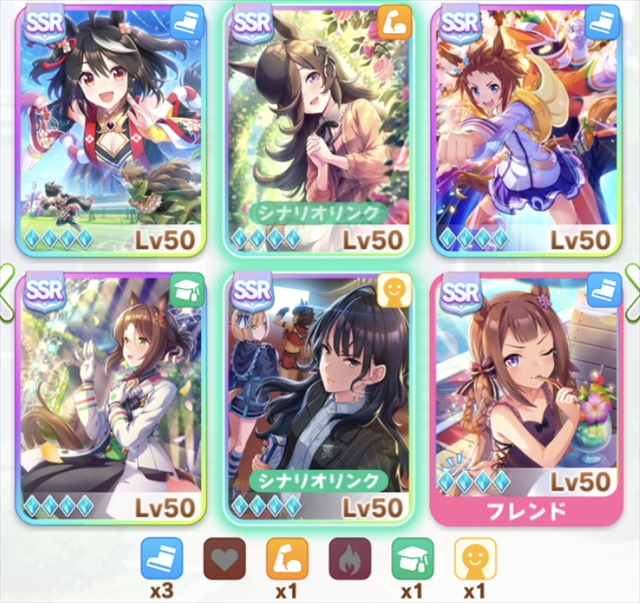640x603 pixels.
Task: Open the black-haired girl card in the top row
Action: tap(111, 130)
